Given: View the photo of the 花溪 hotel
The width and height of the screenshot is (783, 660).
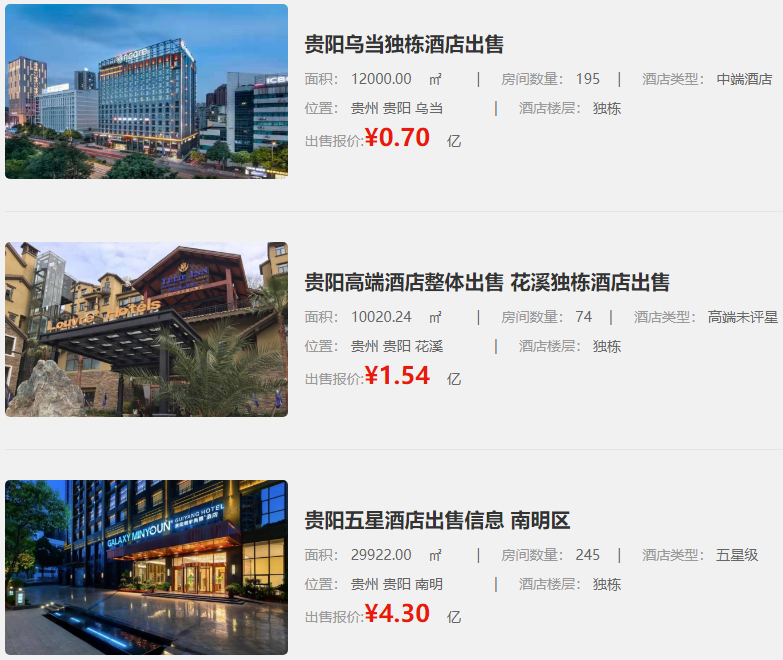Looking at the screenshot, I should pyautogui.click(x=146, y=329).
